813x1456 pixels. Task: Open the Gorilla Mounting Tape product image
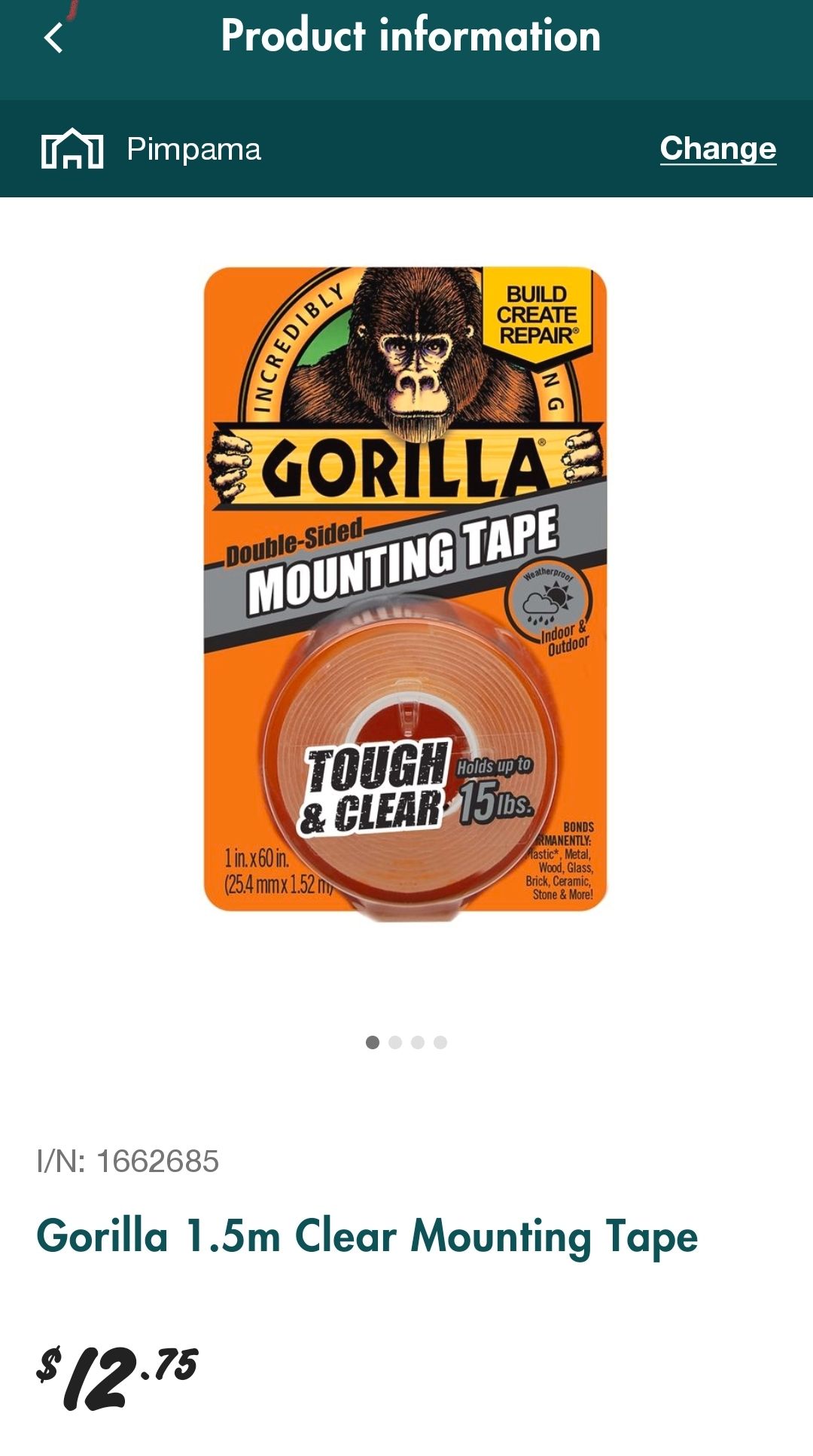(405, 591)
